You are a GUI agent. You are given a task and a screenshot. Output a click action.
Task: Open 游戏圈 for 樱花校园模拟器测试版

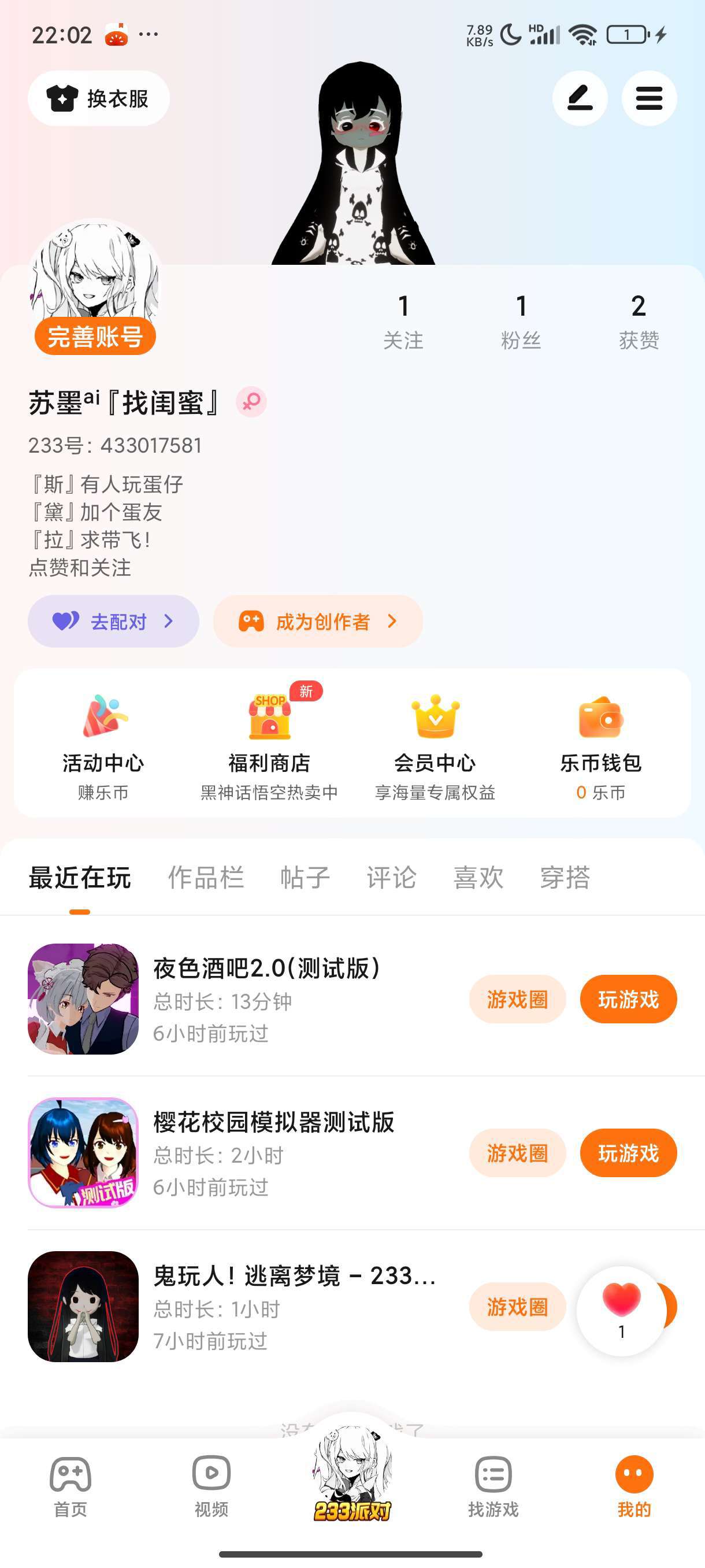pyautogui.click(x=517, y=1153)
